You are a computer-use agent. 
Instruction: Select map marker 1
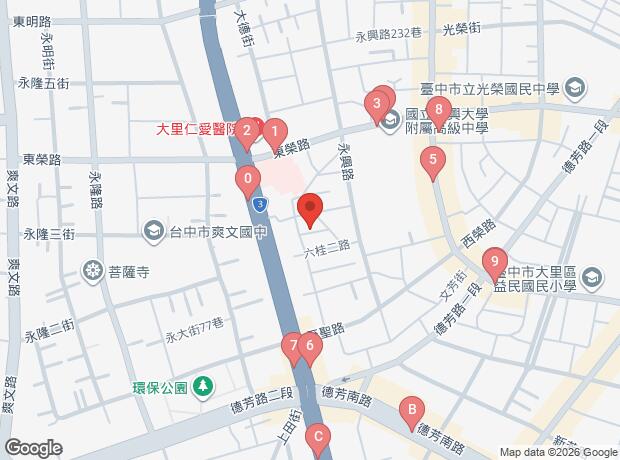tap(276, 131)
